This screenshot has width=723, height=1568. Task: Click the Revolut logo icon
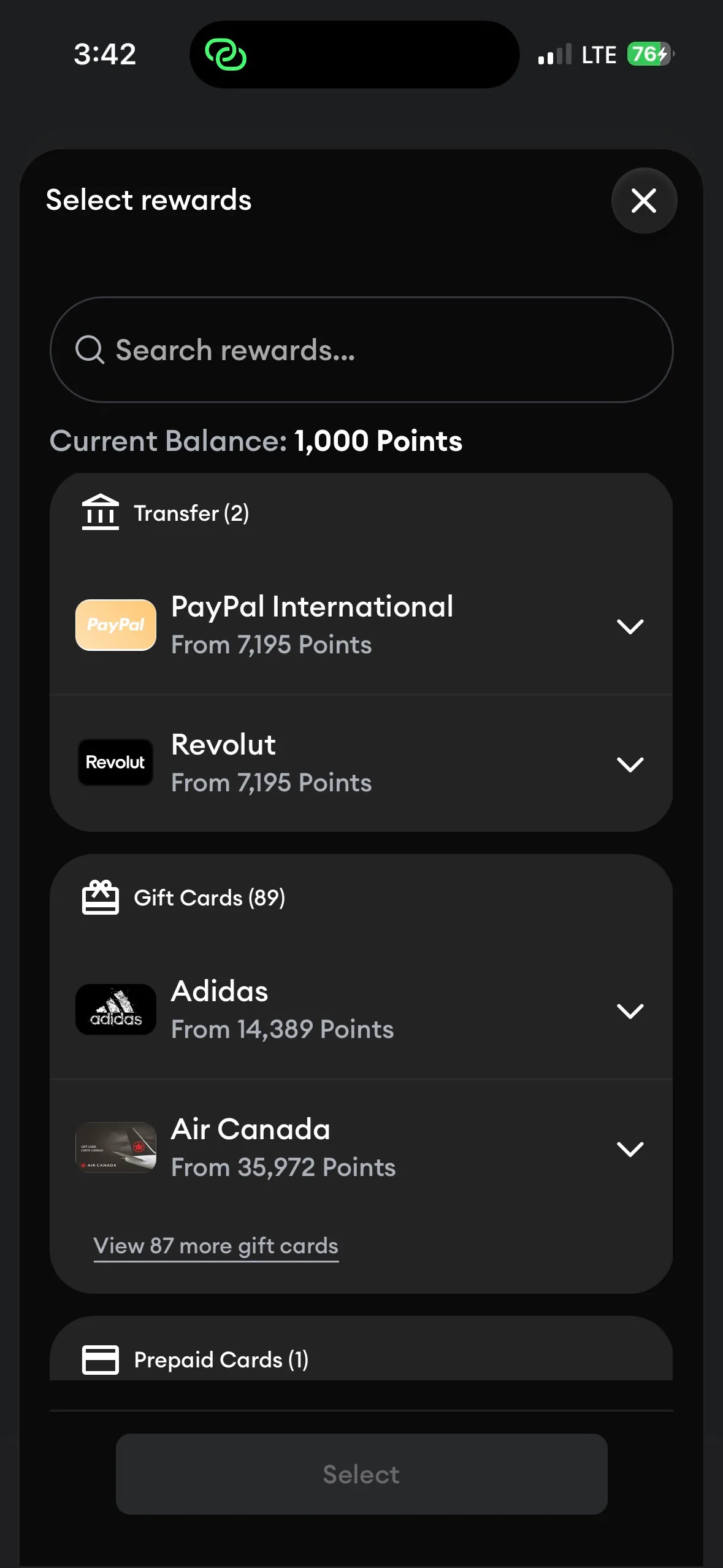[115, 762]
